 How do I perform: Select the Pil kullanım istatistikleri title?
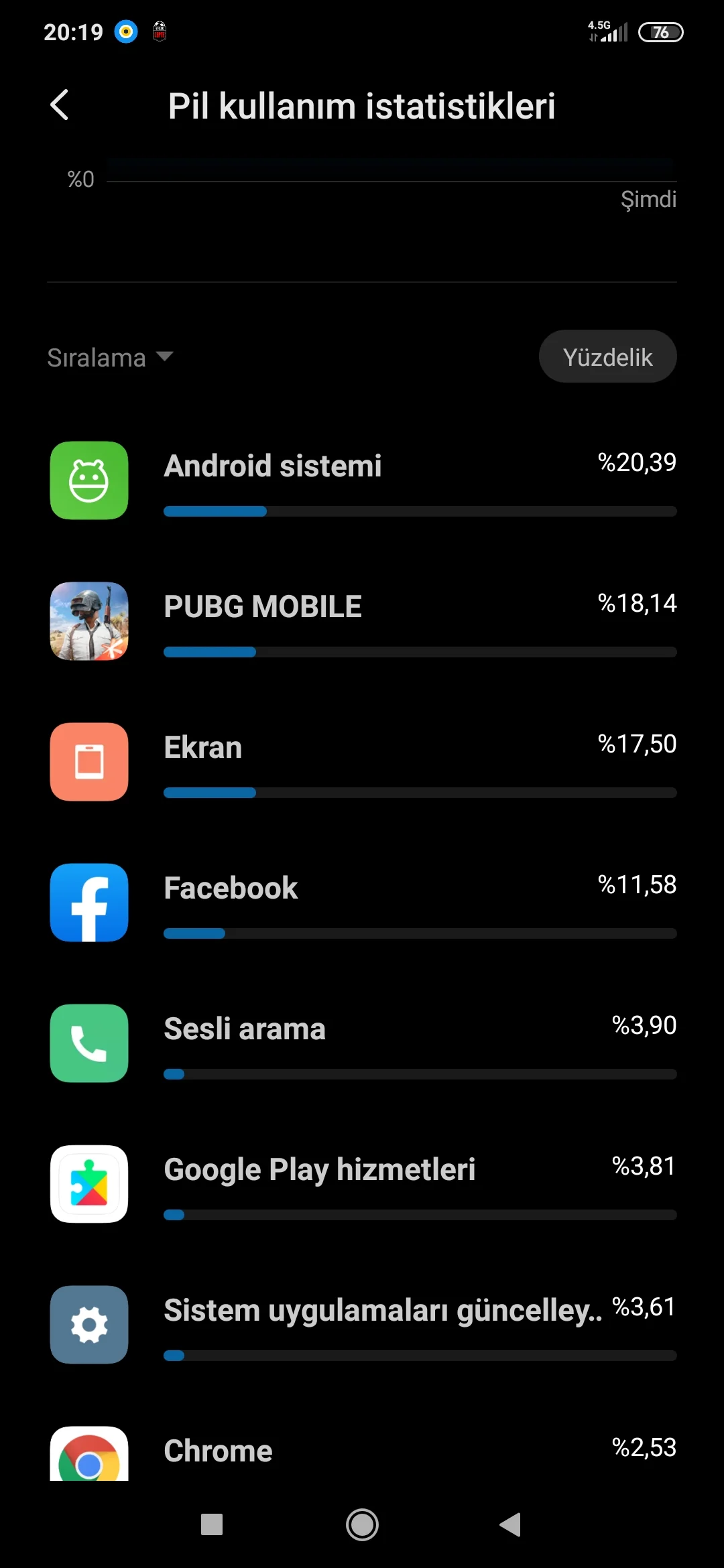point(362,106)
